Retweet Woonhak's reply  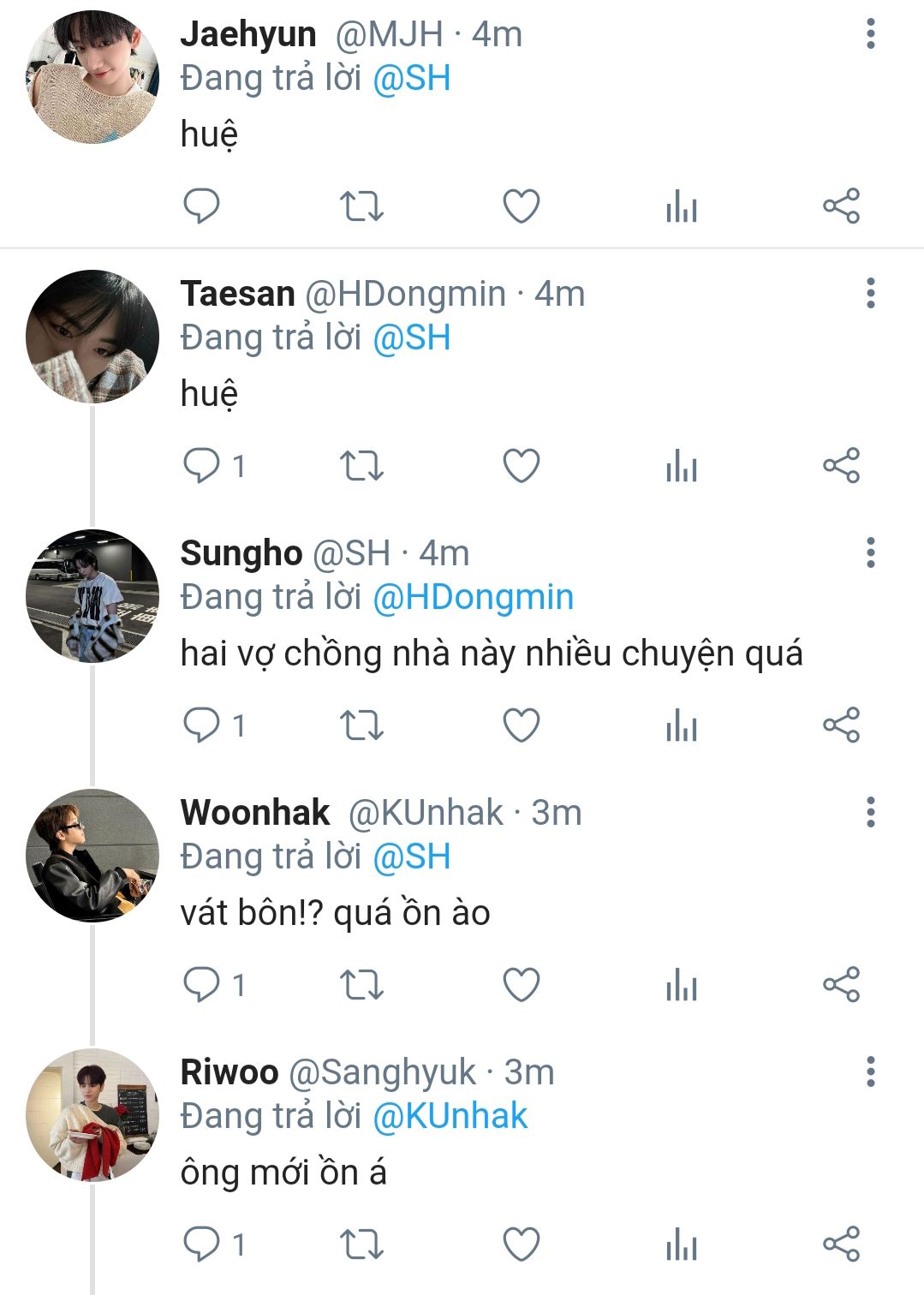click(361, 985)
